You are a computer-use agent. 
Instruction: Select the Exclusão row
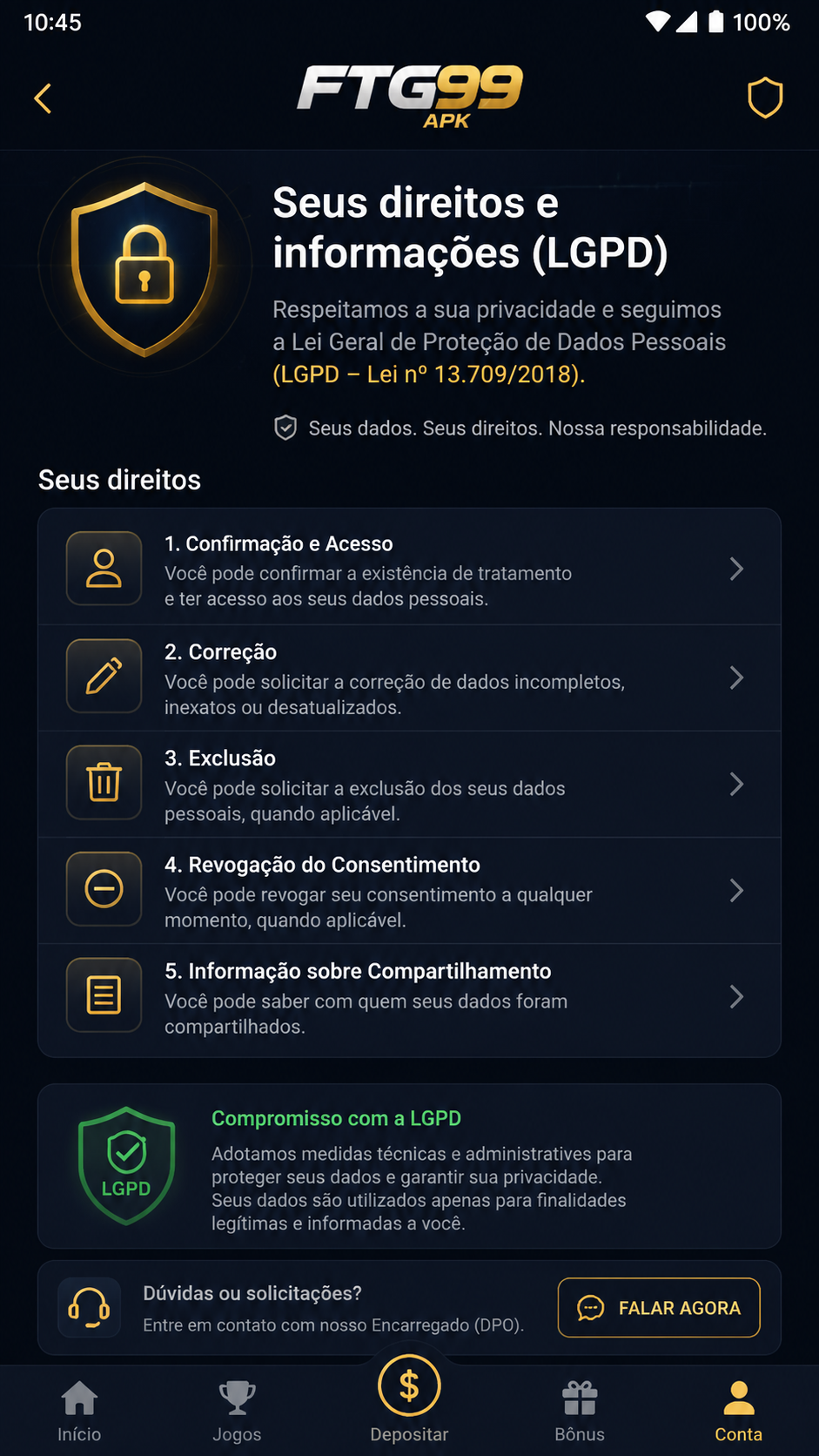click(409, 784)
